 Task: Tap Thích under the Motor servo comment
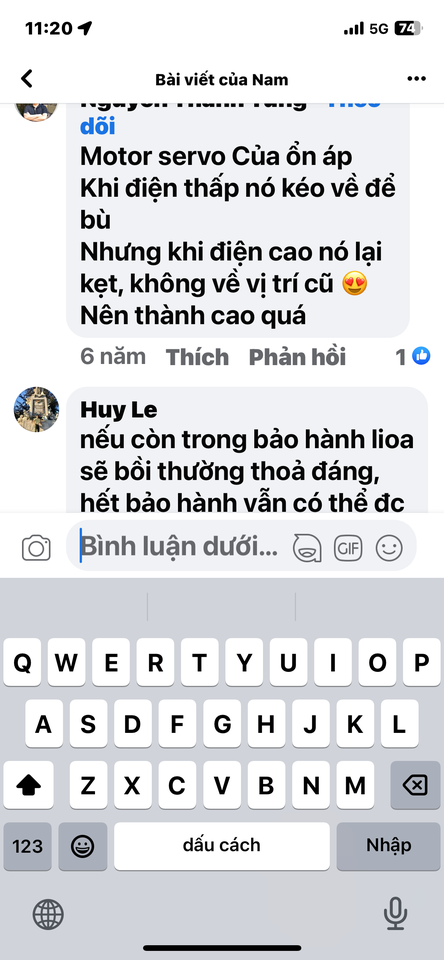pos(198,357)
